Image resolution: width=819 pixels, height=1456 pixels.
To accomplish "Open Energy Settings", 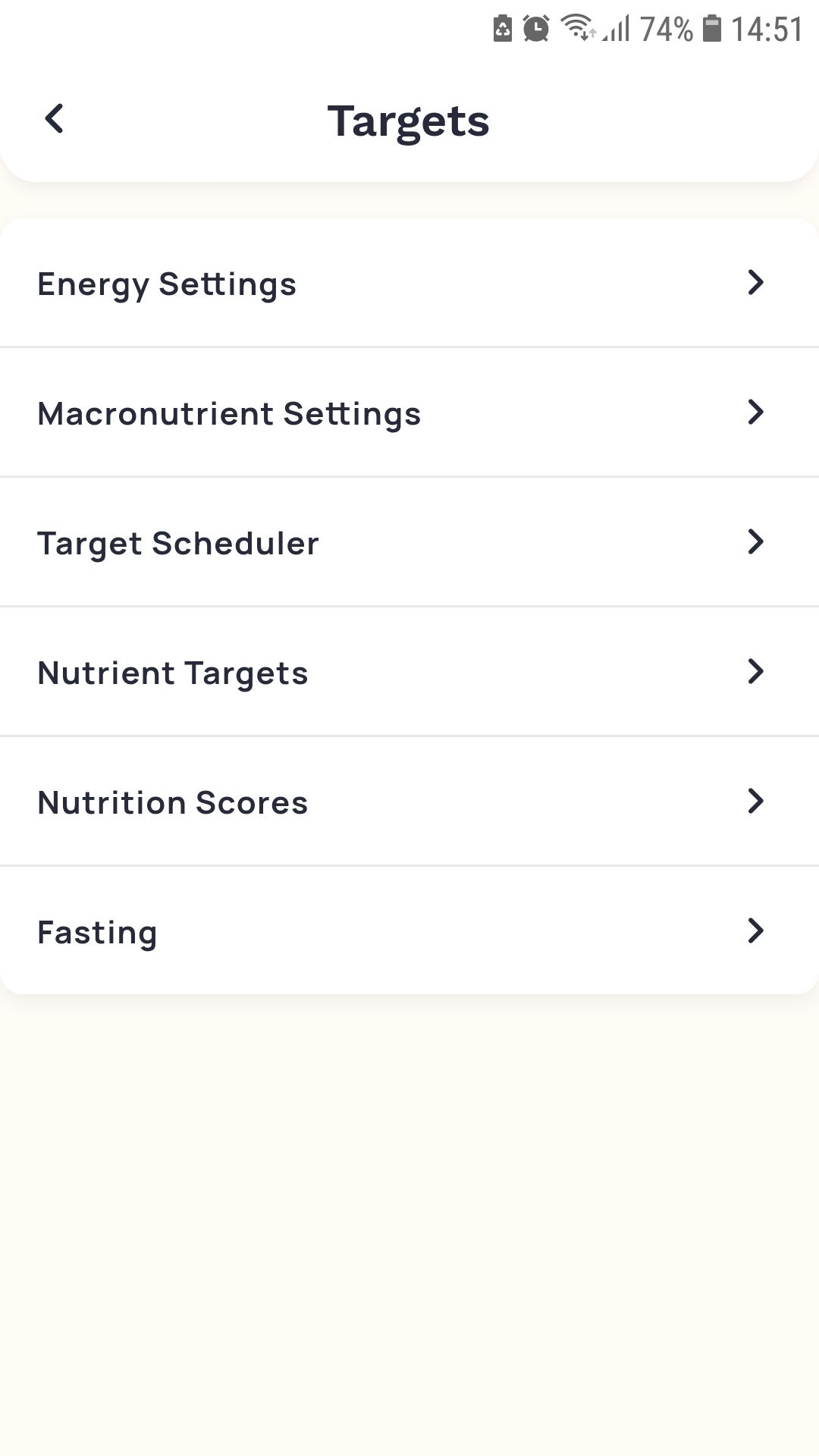I will (x=409, y=283).
